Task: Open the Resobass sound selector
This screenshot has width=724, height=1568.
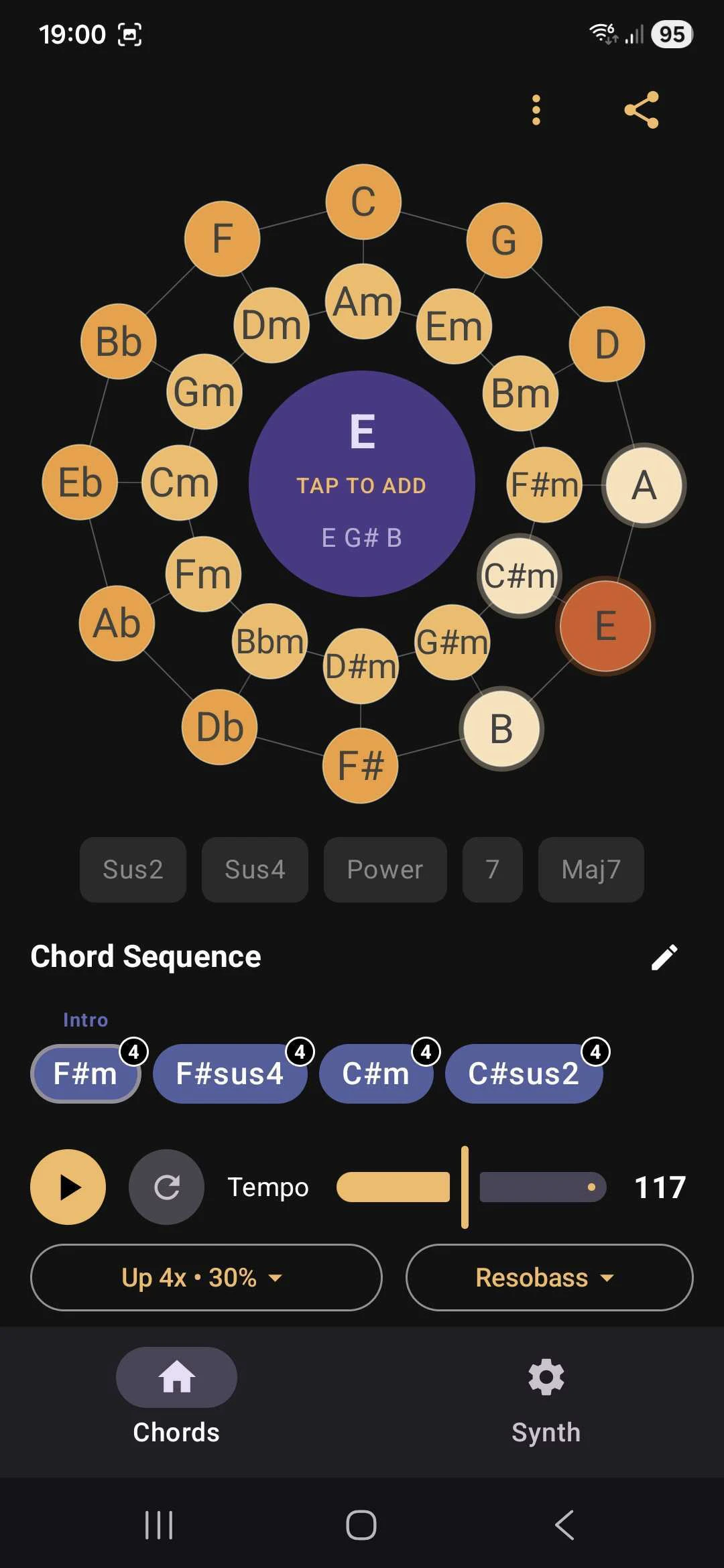Action: tap(549, 1277)
